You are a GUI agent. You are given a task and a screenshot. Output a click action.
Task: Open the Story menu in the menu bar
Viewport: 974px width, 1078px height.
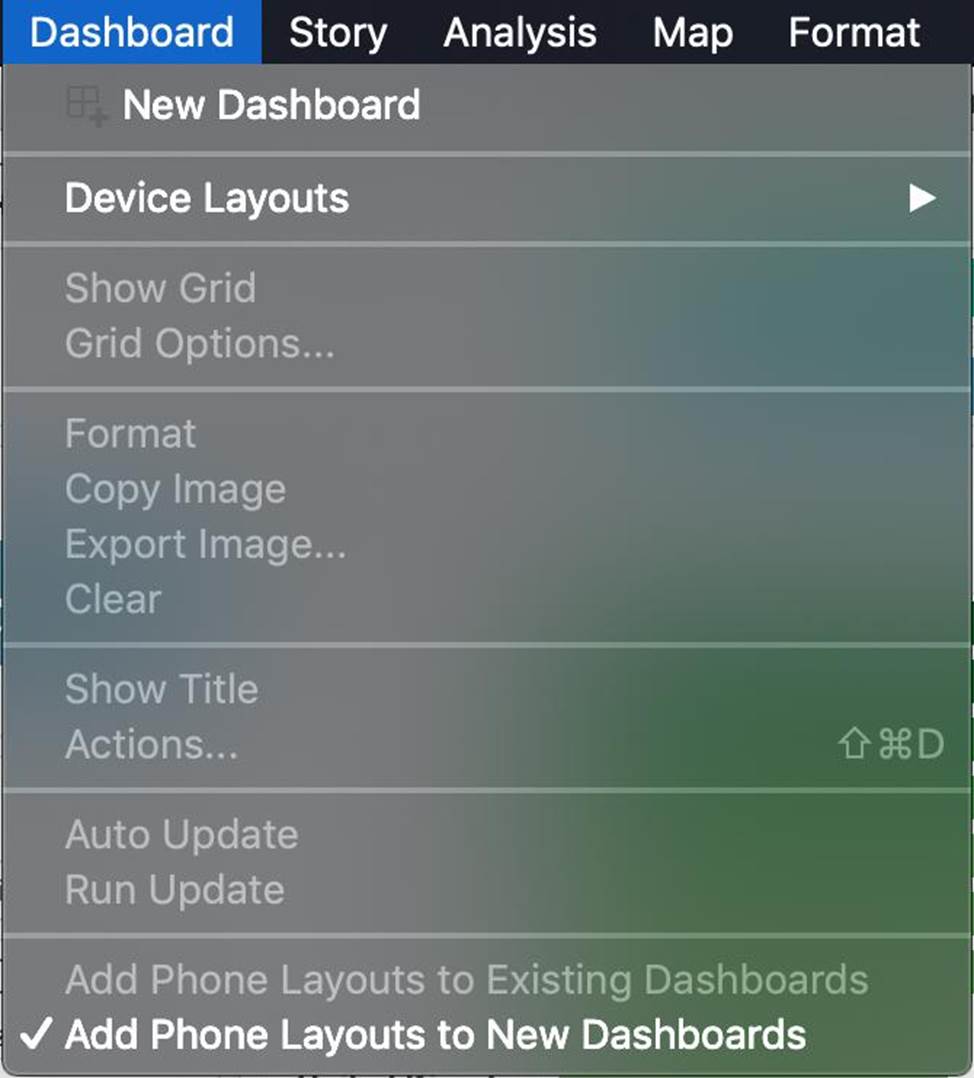pyautogui.click(x=338, y=33)
